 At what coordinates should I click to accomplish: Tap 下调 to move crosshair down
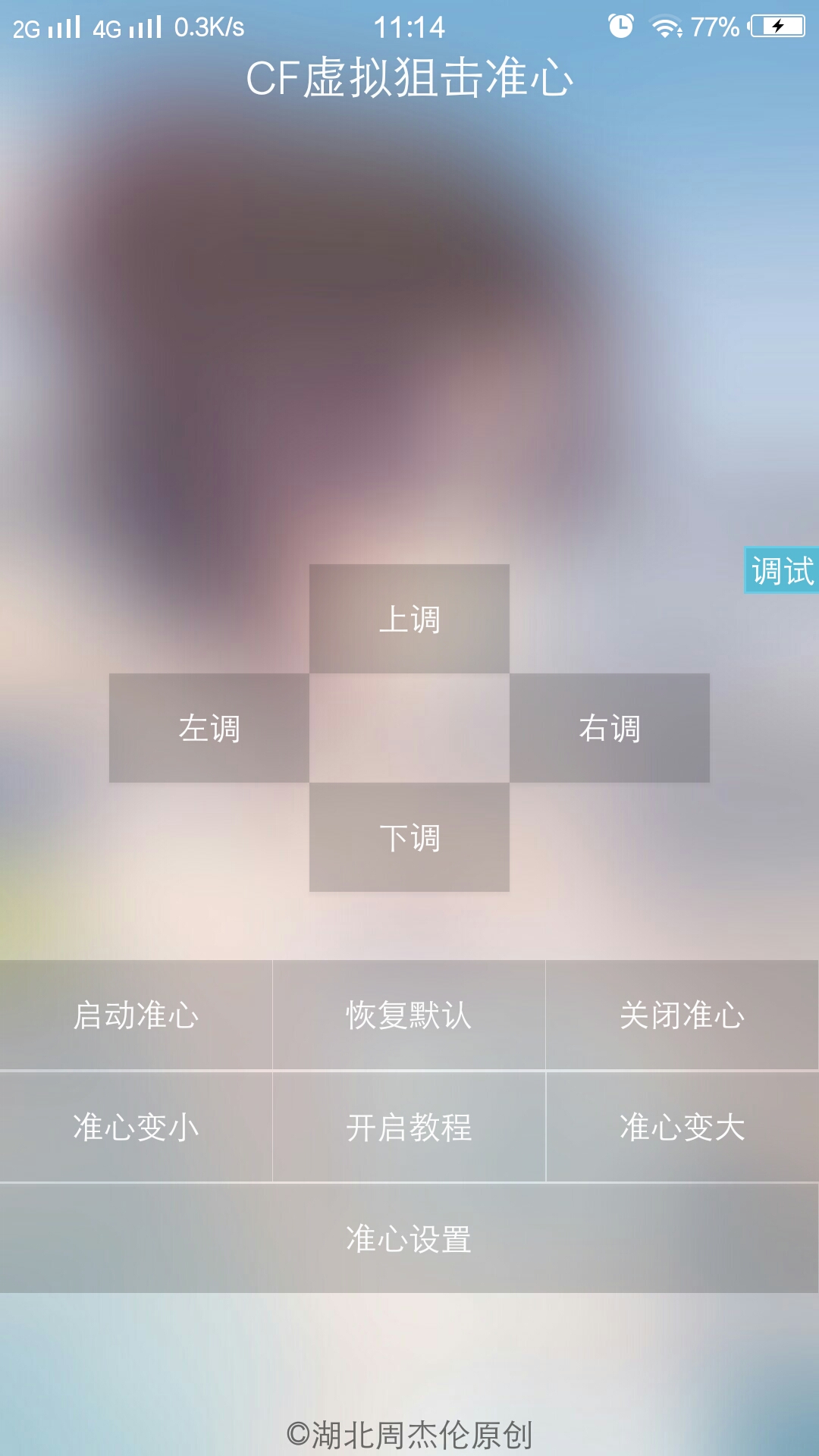pyautogui.click(x=409, y=837)
